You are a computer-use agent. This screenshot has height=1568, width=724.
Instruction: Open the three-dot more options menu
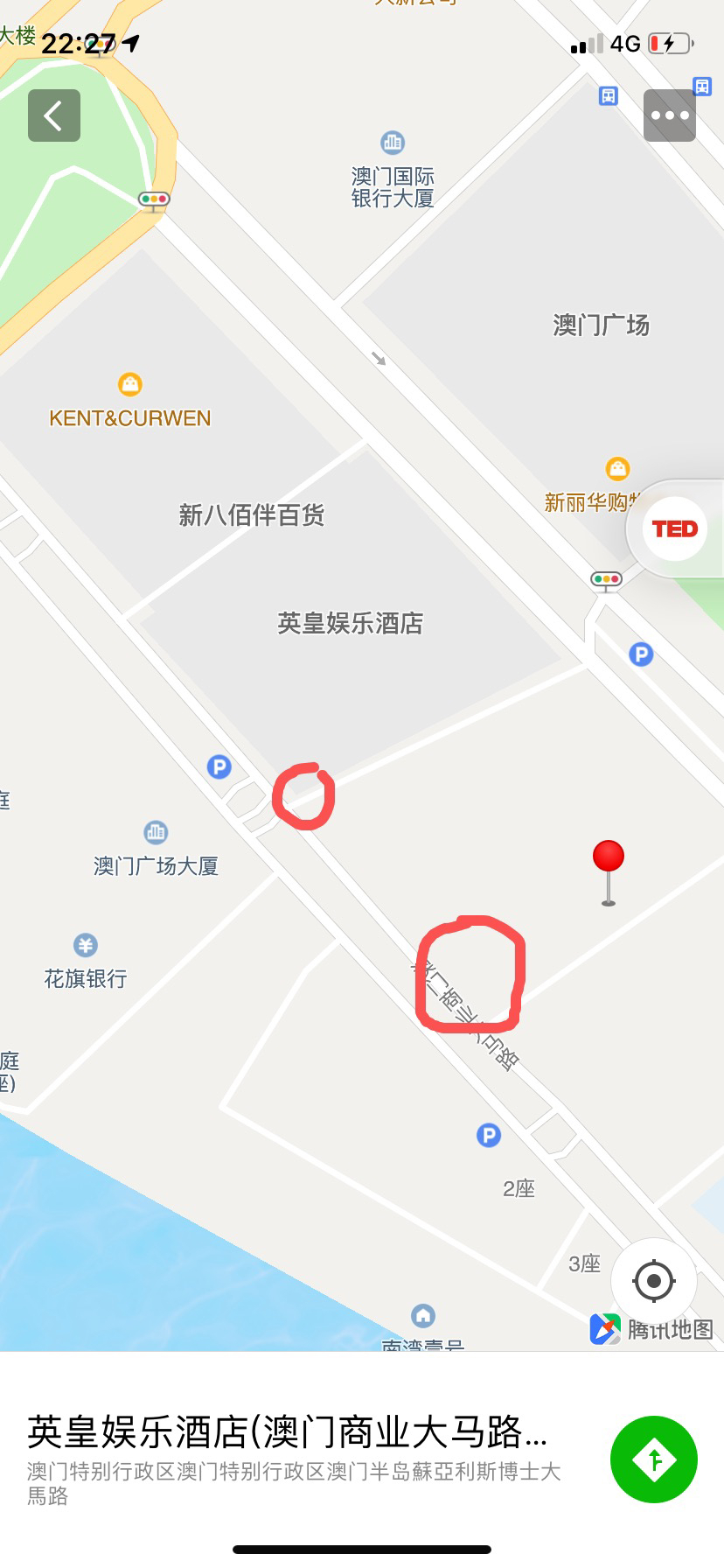(669, 115)
